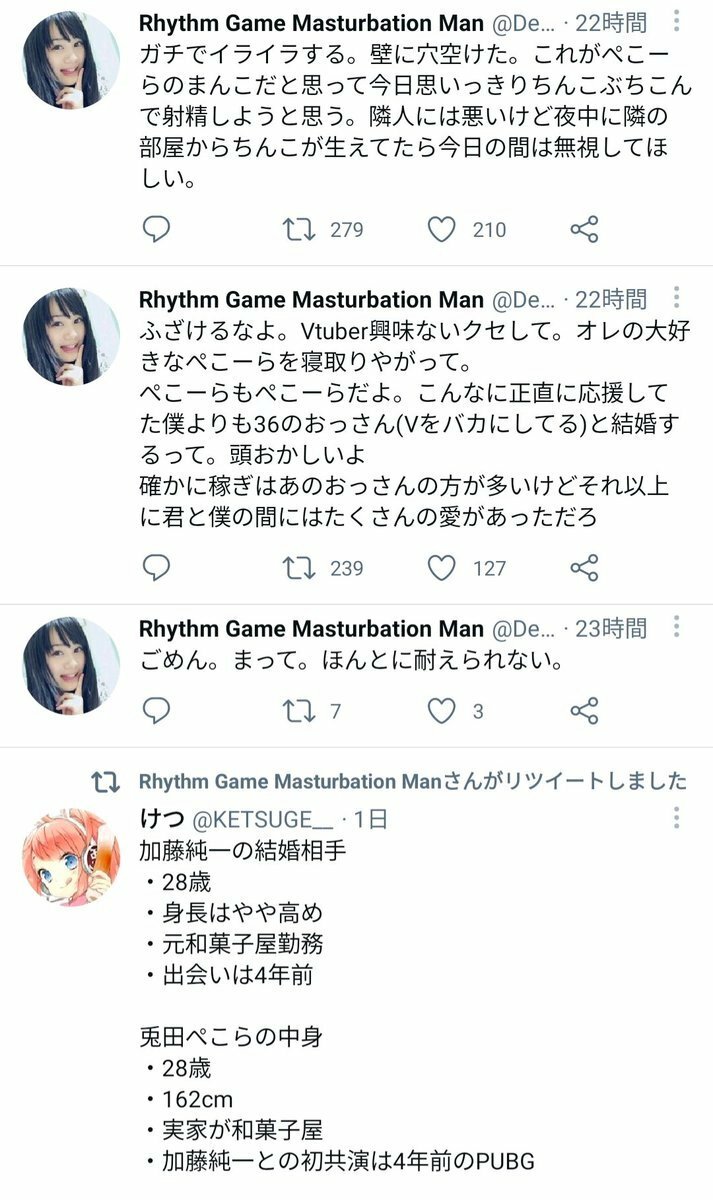
Task: Reply to the 23時間 tweet
Action: (155, 711)
